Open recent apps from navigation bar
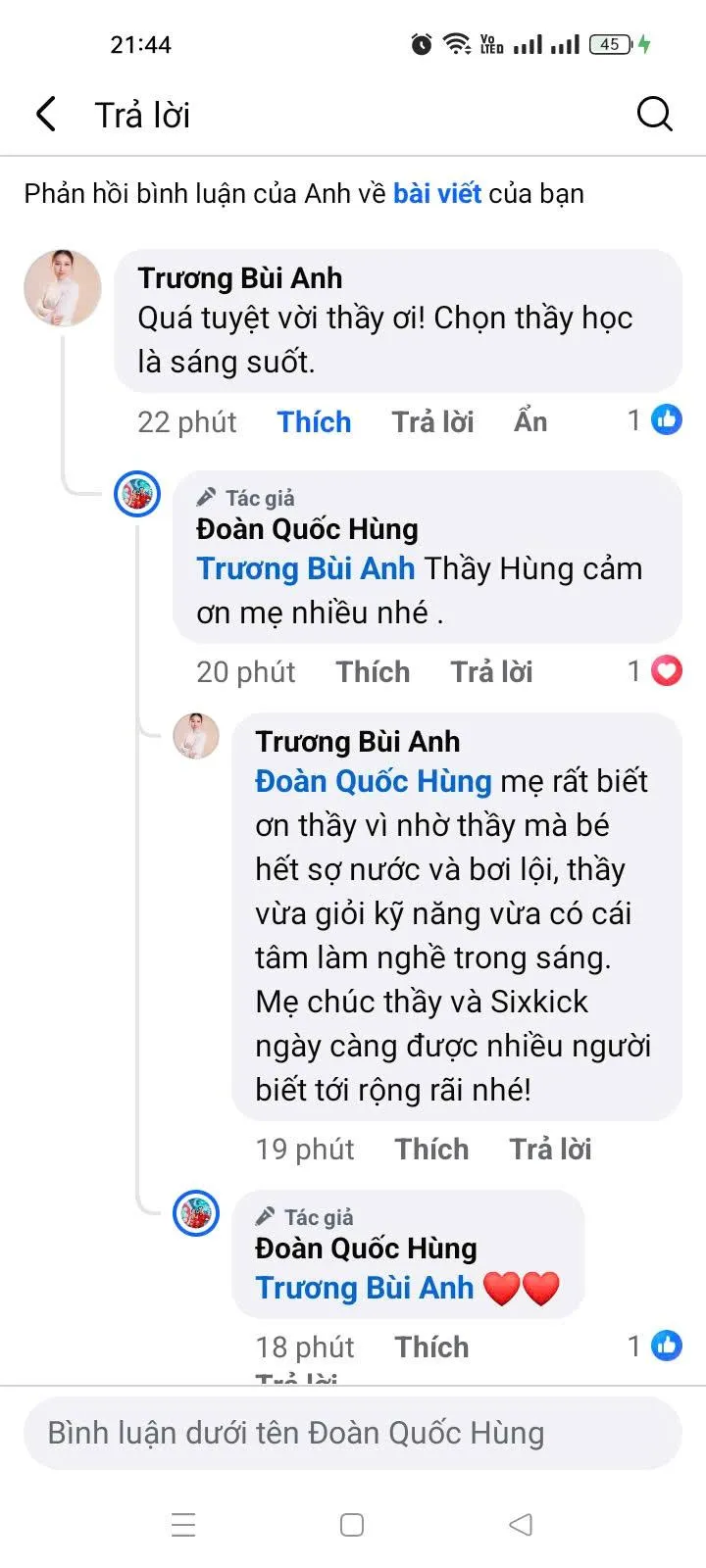 tap(183, 1525)
